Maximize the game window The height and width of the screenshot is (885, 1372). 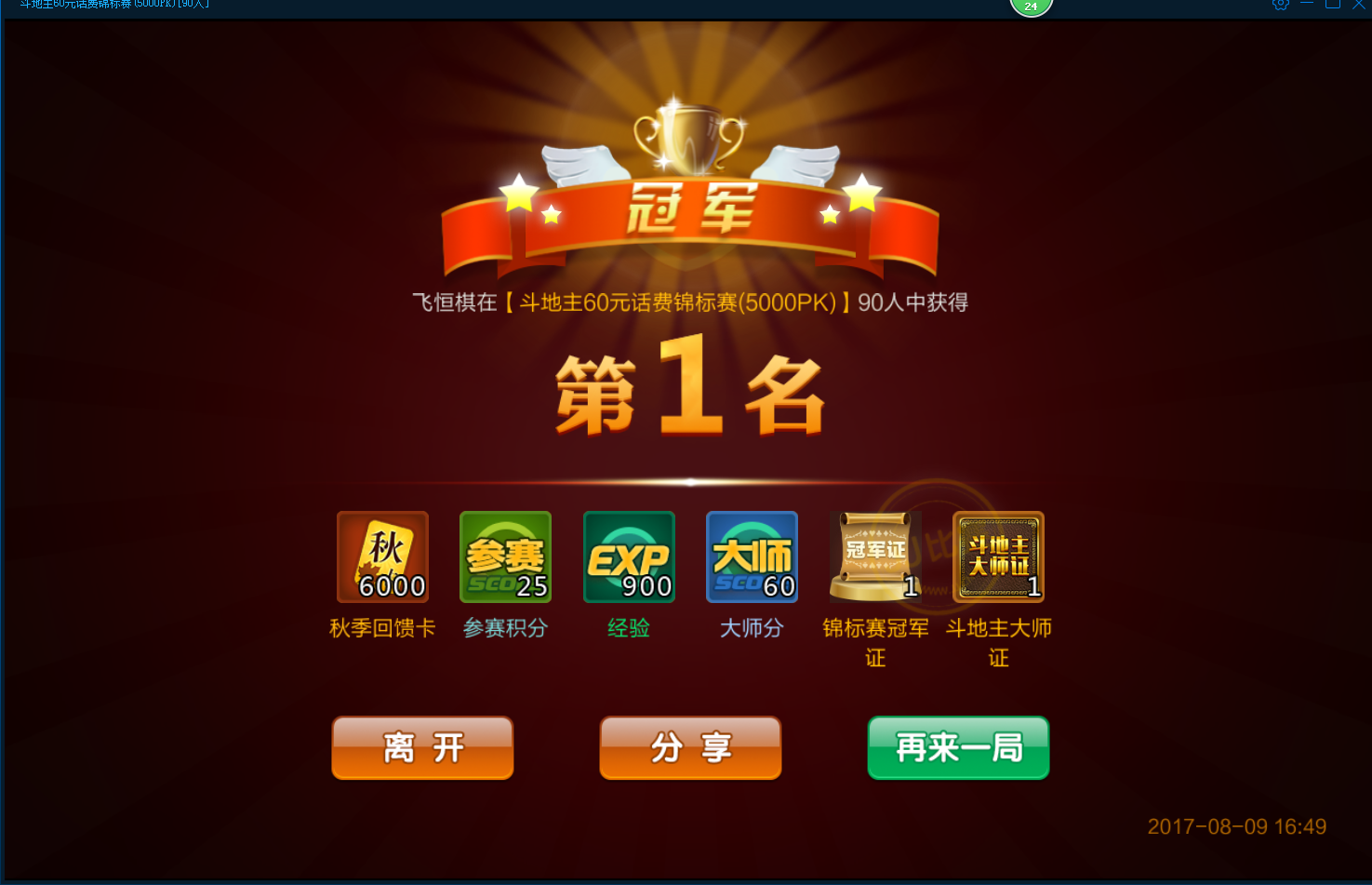pyautogui.click(x=1333, y=4)
